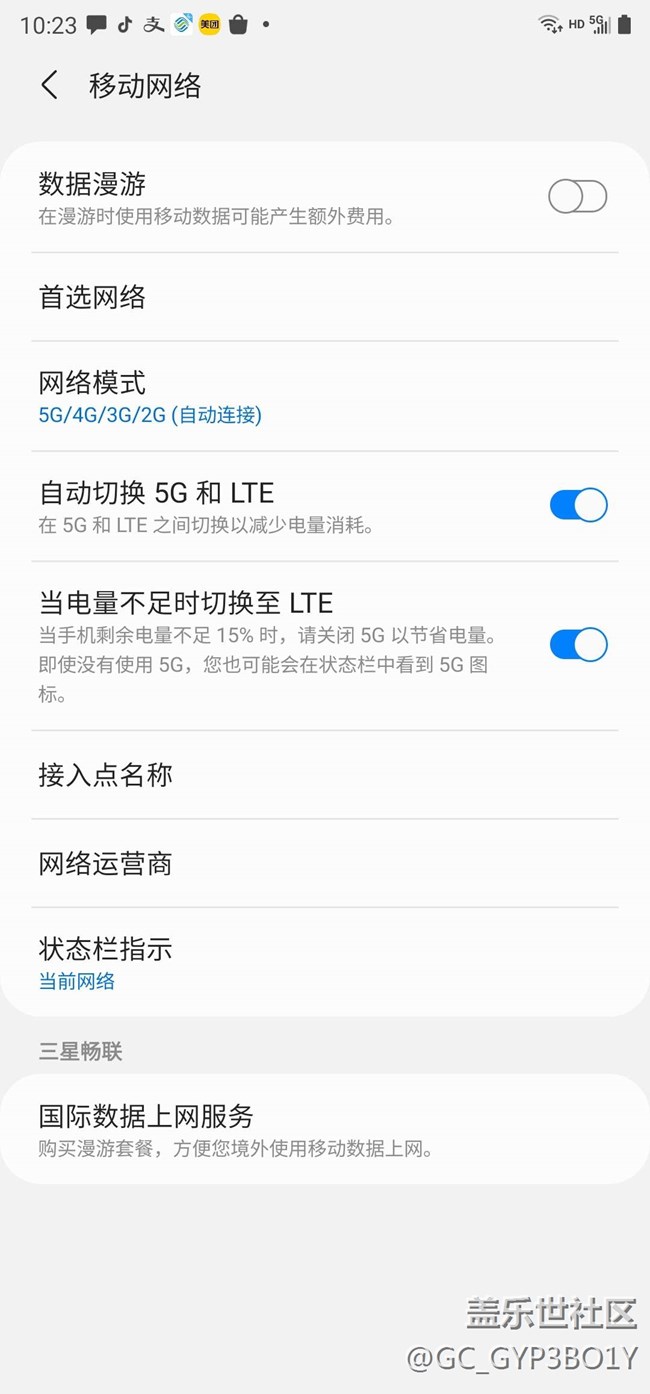Disable 当电量不足时切换至 LTE switch

coord(578,645)
